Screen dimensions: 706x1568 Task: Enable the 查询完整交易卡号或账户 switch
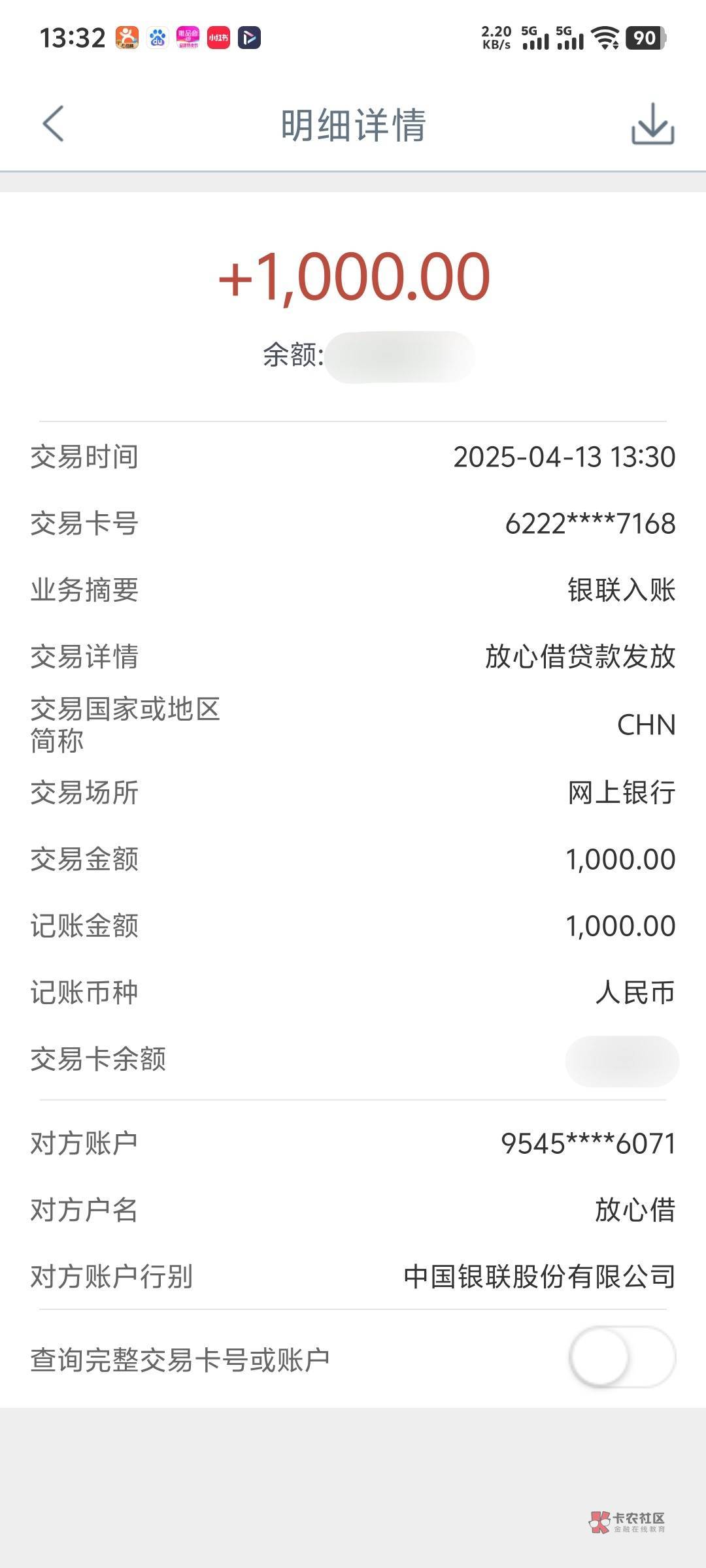coord(622,1357)
